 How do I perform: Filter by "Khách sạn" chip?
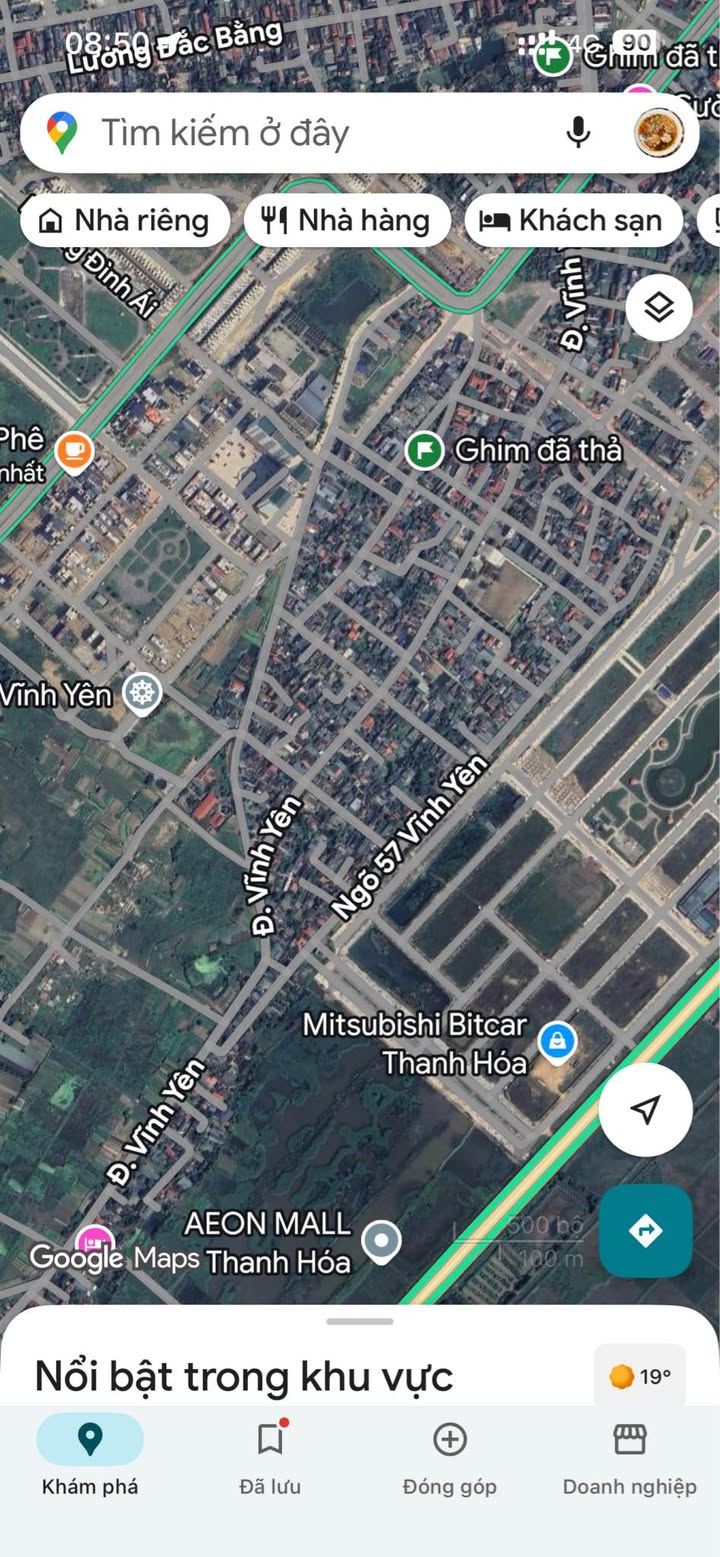pyautogui.click(x=573, y=220)
